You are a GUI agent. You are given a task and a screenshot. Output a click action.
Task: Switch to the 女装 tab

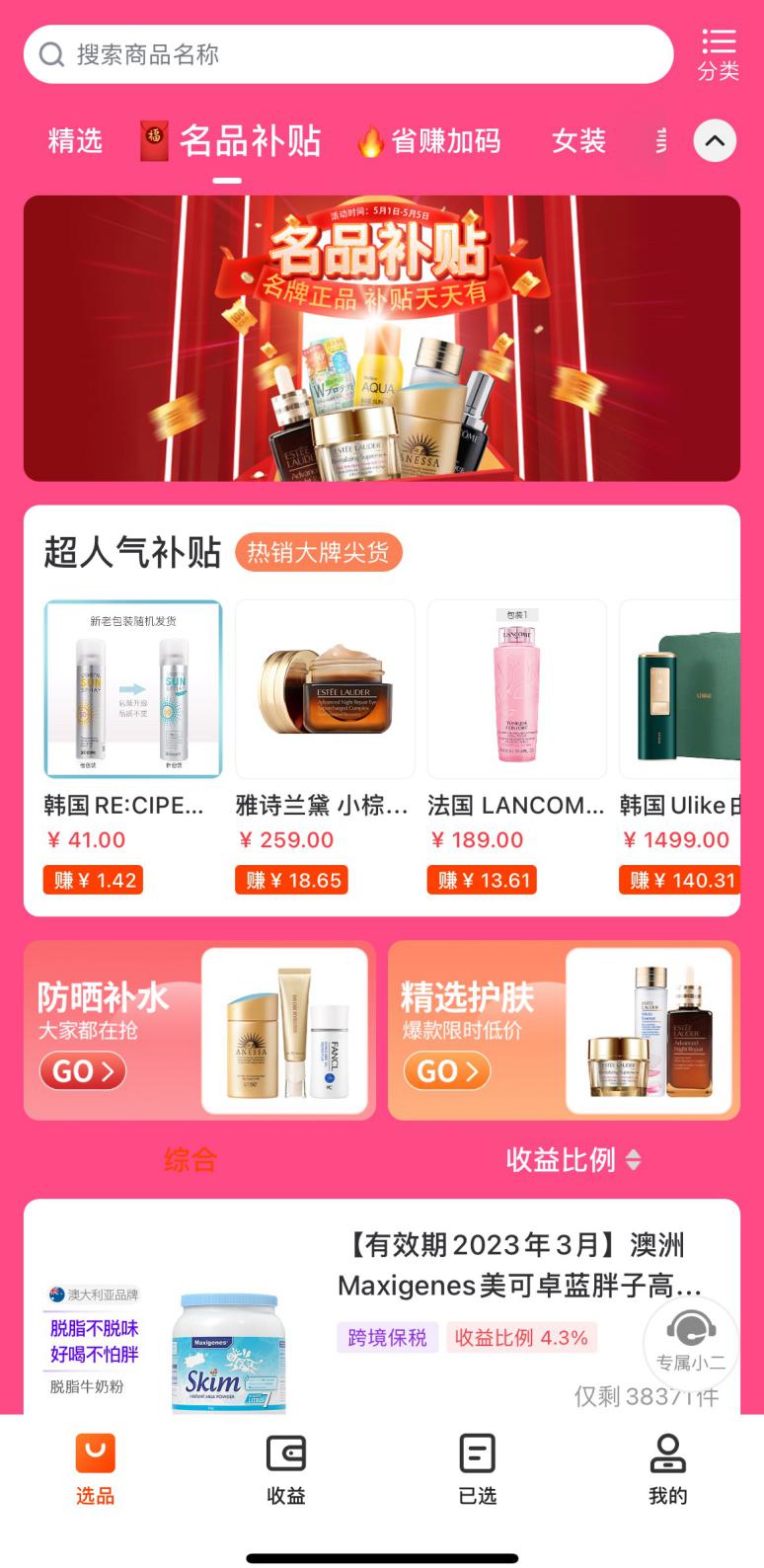point(578,141)
